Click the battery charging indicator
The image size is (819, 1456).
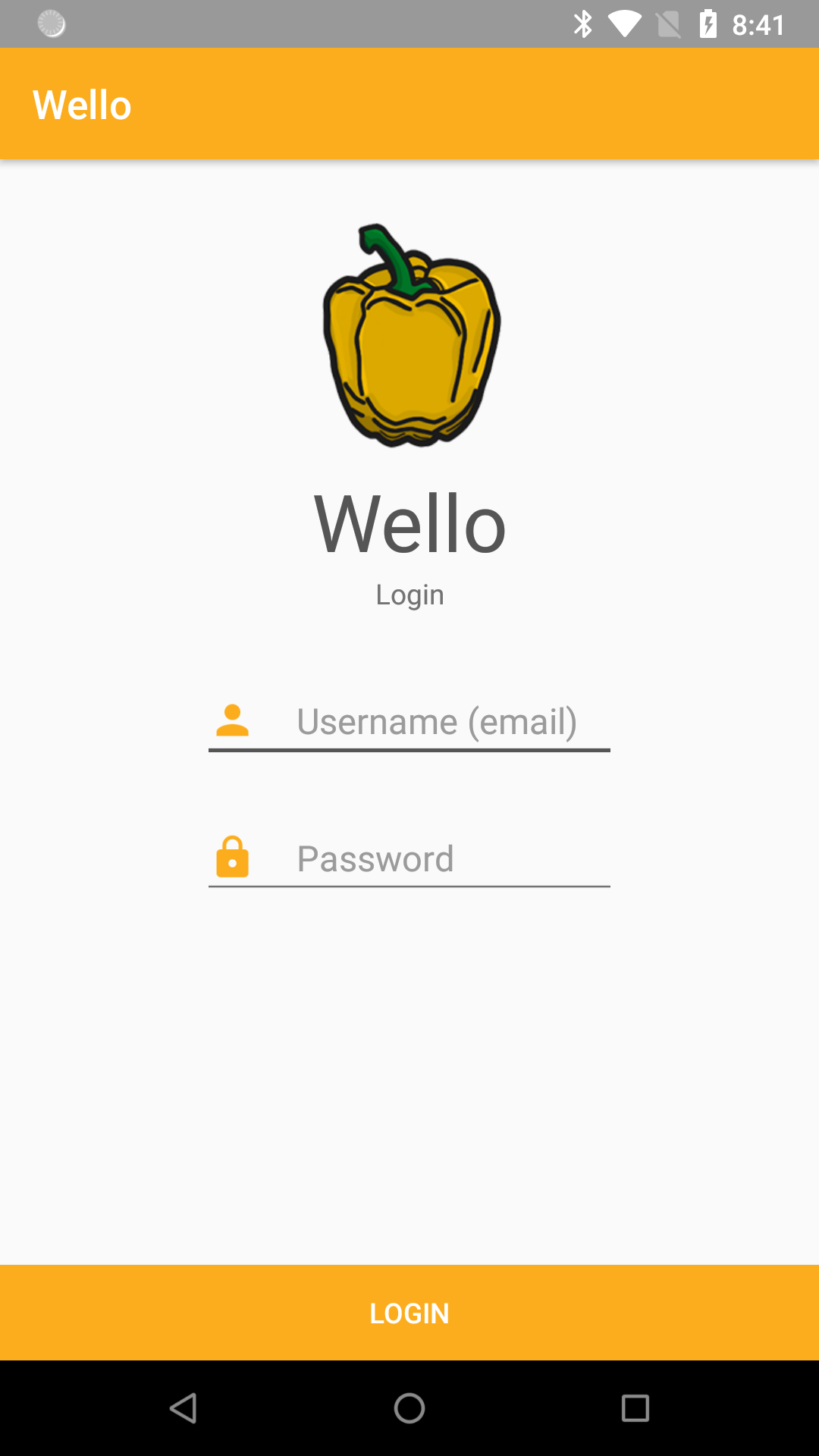coord(708,24)
